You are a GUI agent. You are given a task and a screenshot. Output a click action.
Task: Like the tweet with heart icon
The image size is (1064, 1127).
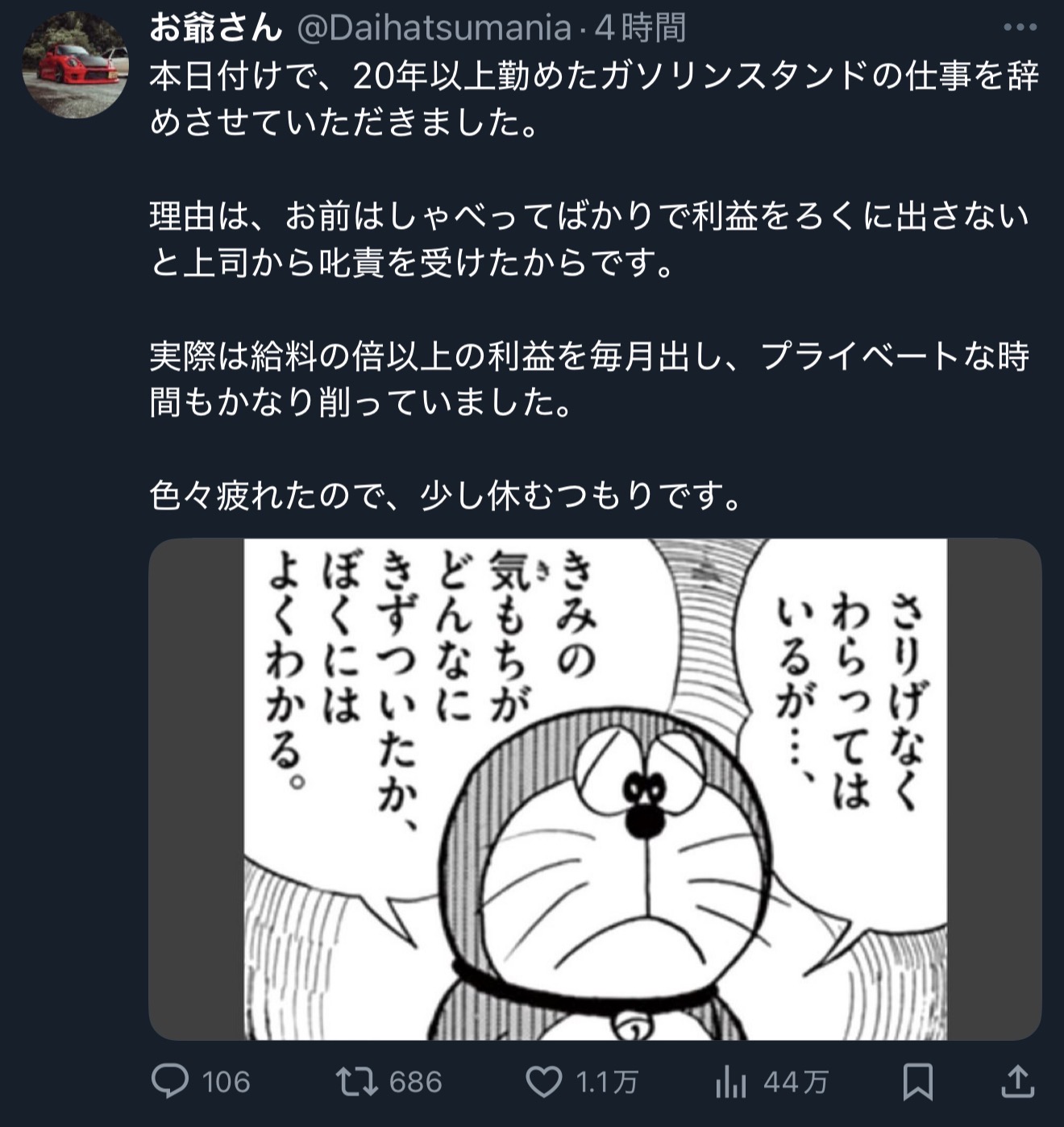[543, 1081]
